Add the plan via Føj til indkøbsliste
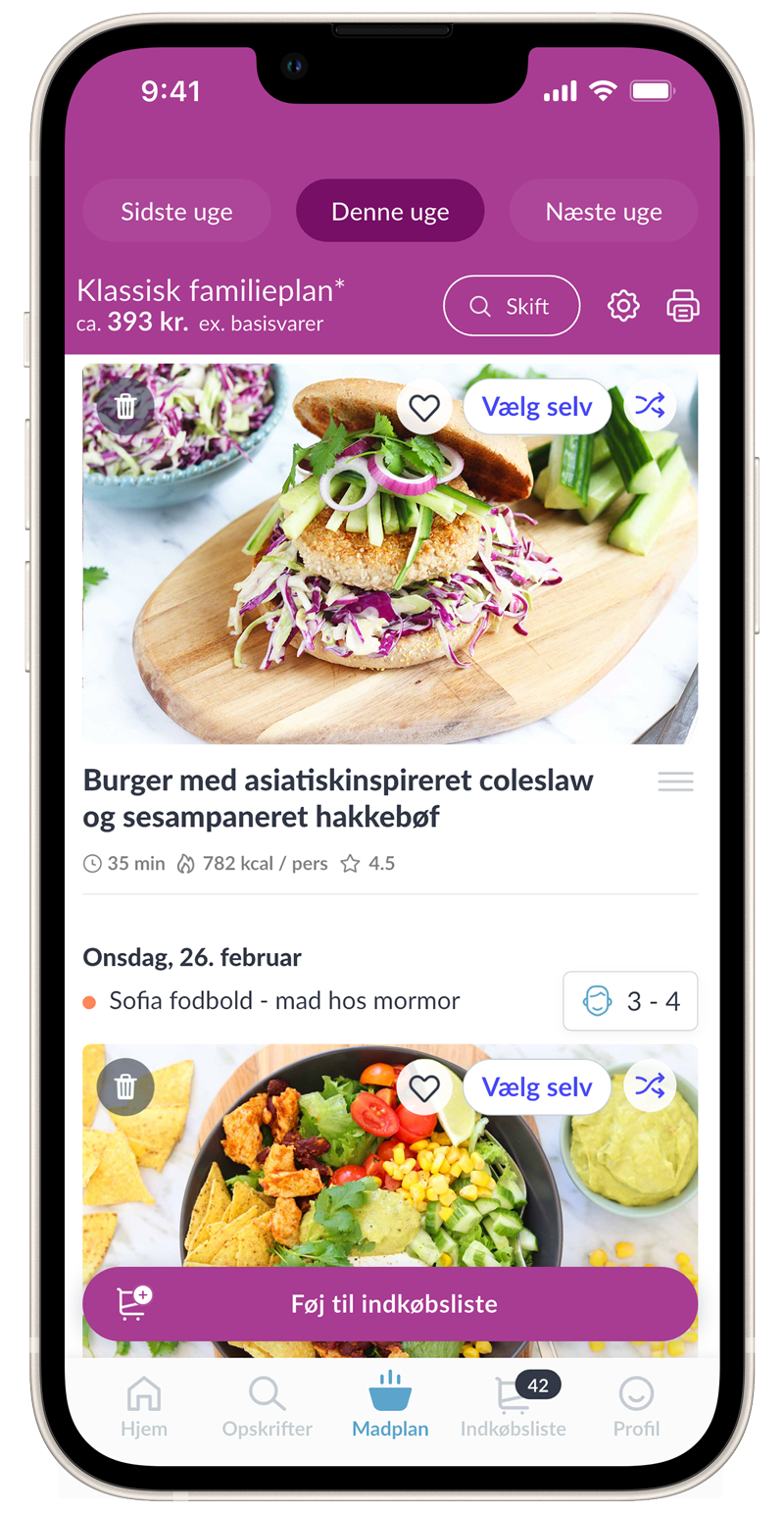The height and width of the screenshot is (1513, 784). click(x=390, y=1304)
